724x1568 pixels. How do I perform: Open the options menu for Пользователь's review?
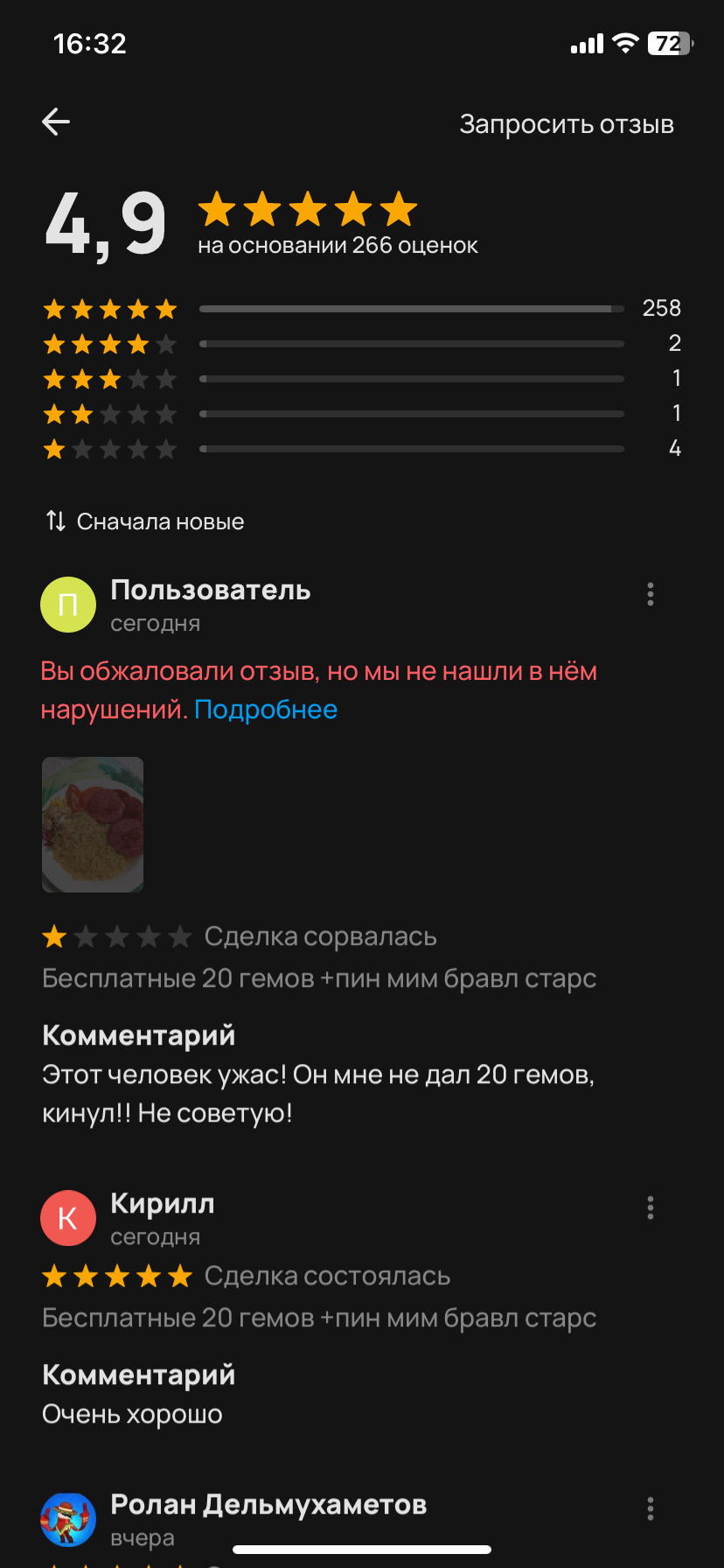[650, 594]
